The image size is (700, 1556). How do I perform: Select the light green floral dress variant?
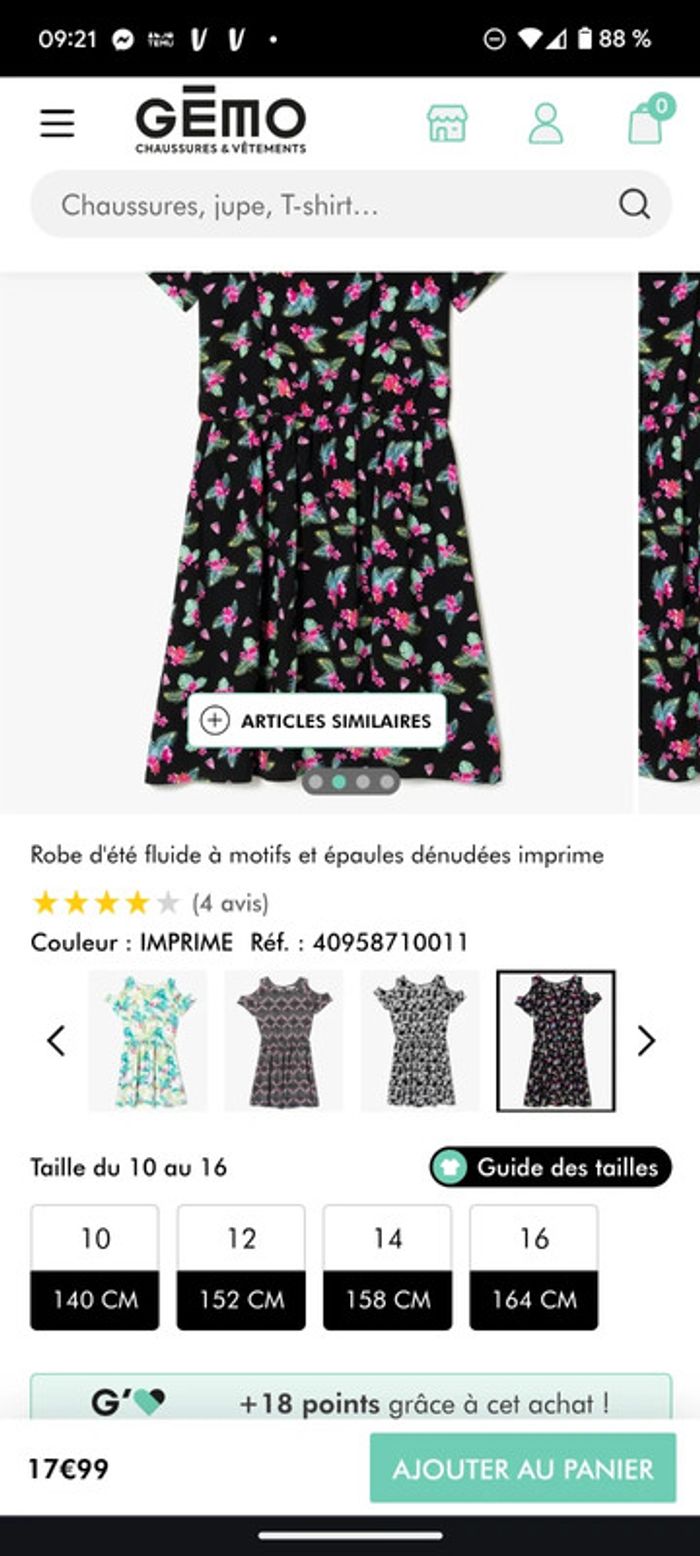point(148,1041)
